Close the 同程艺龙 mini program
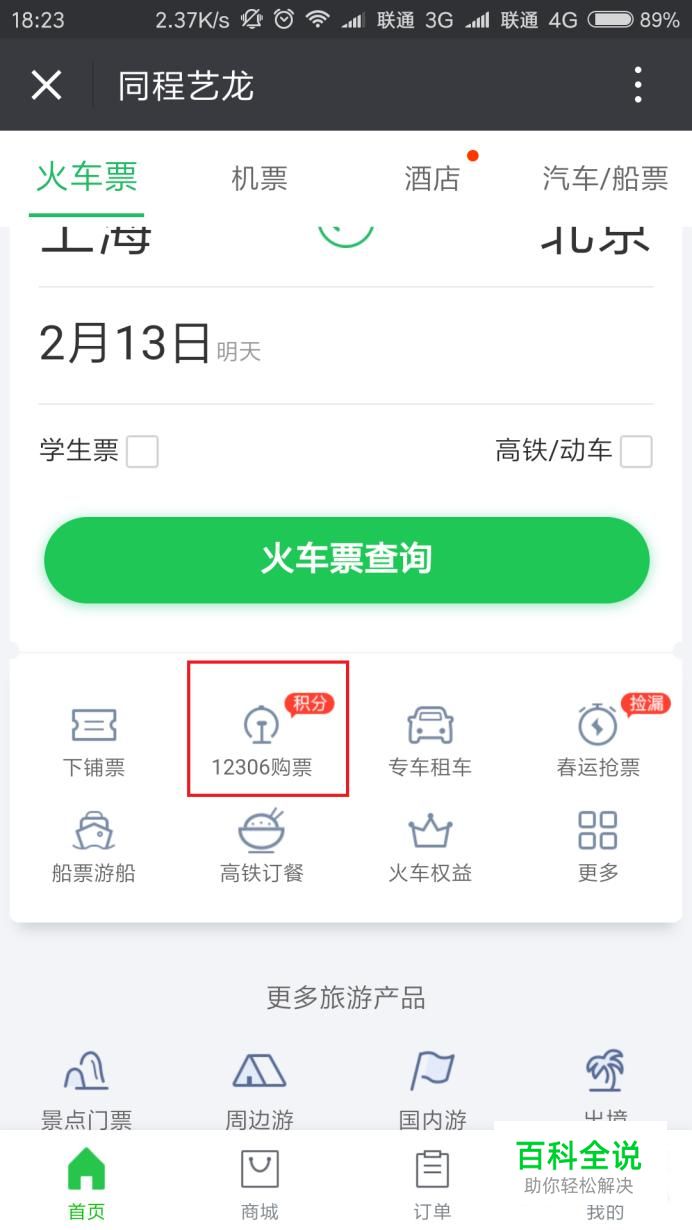 [x=47, y=86]
